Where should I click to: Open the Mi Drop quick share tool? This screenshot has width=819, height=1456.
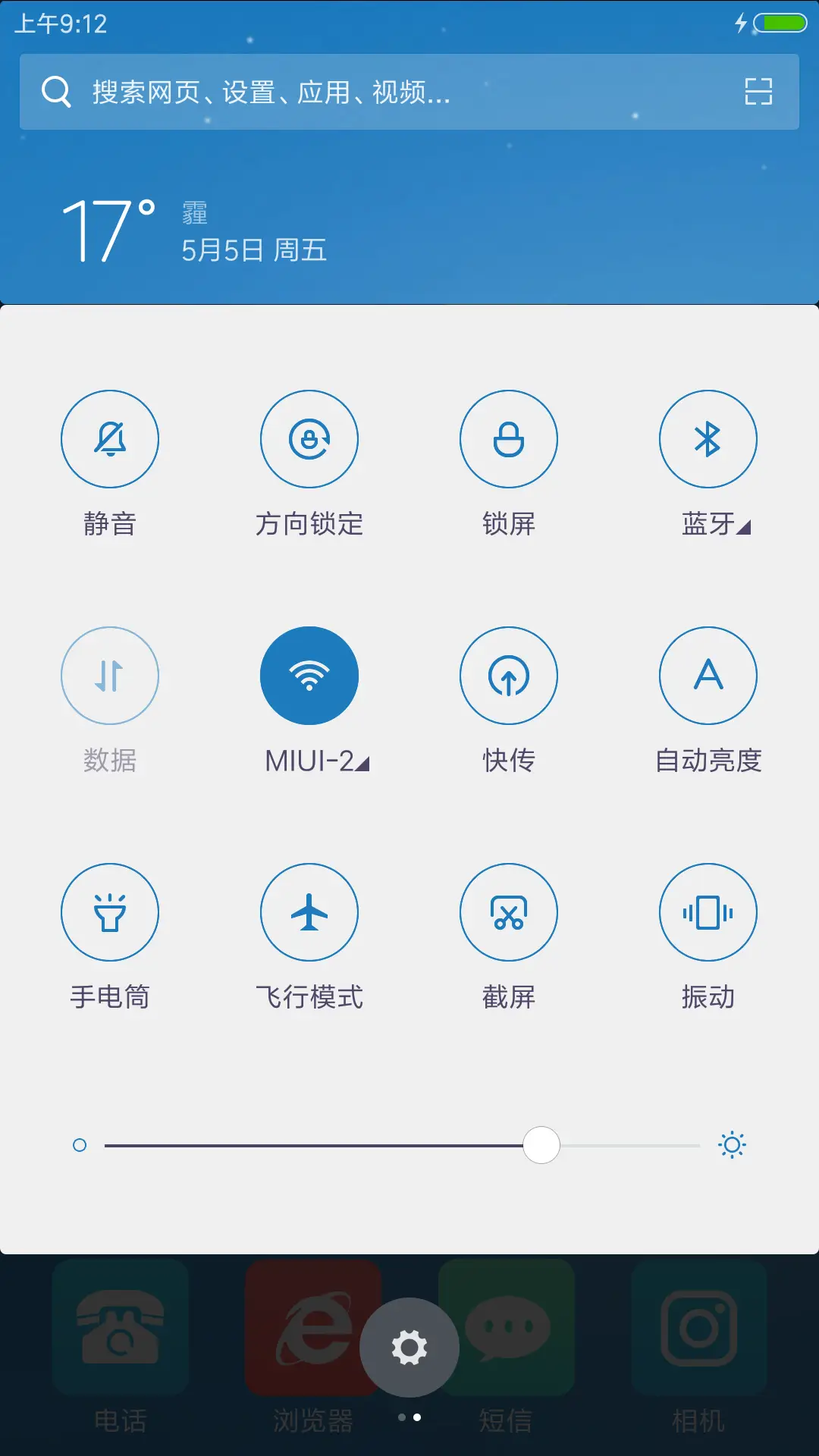click(x=509, y=675)
